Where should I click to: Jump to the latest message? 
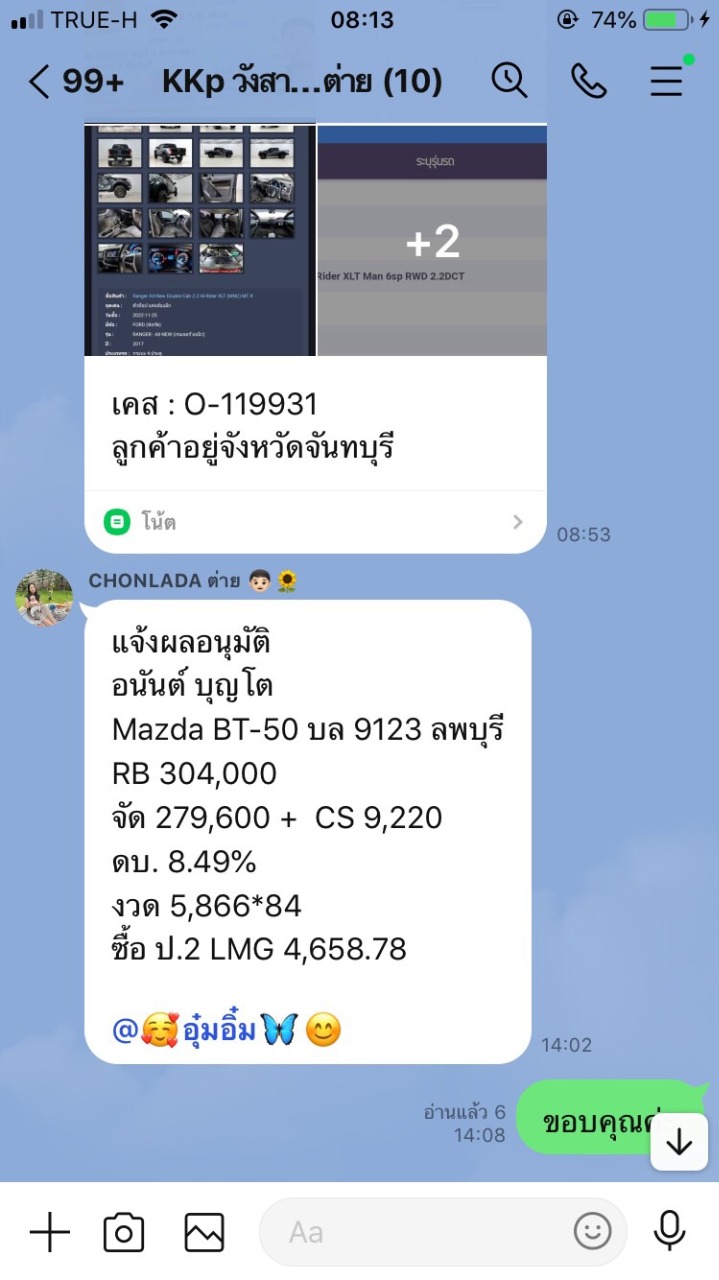pyautogui.click(x=679, y=1141)
